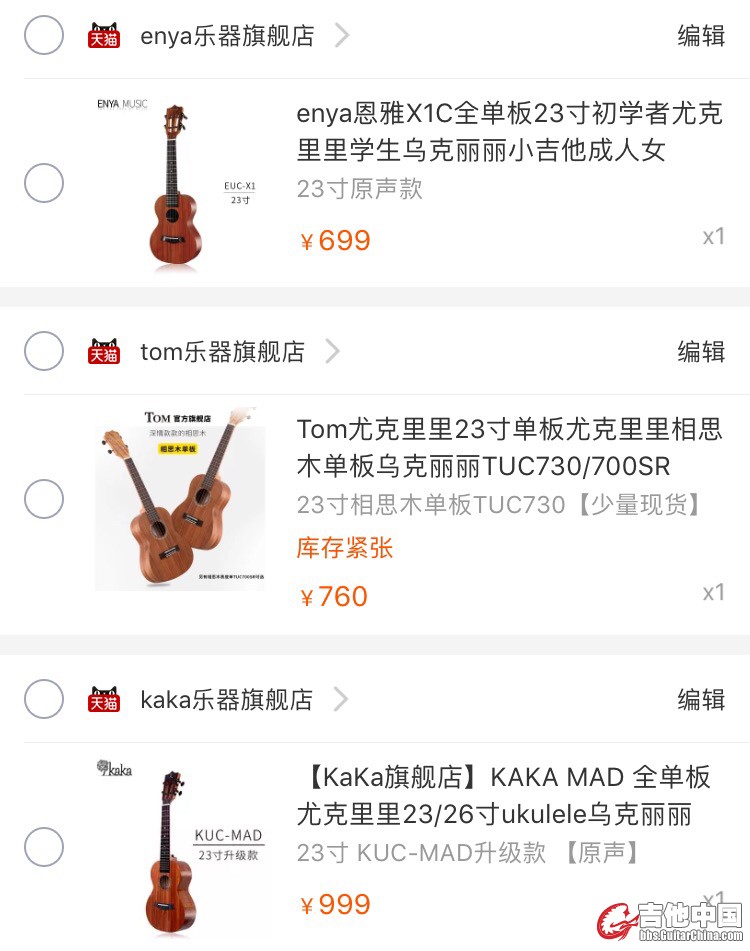Select all items from tom乐器旗舰店
The height and width of the screenshot is (951, 750).
coord(44,351)
